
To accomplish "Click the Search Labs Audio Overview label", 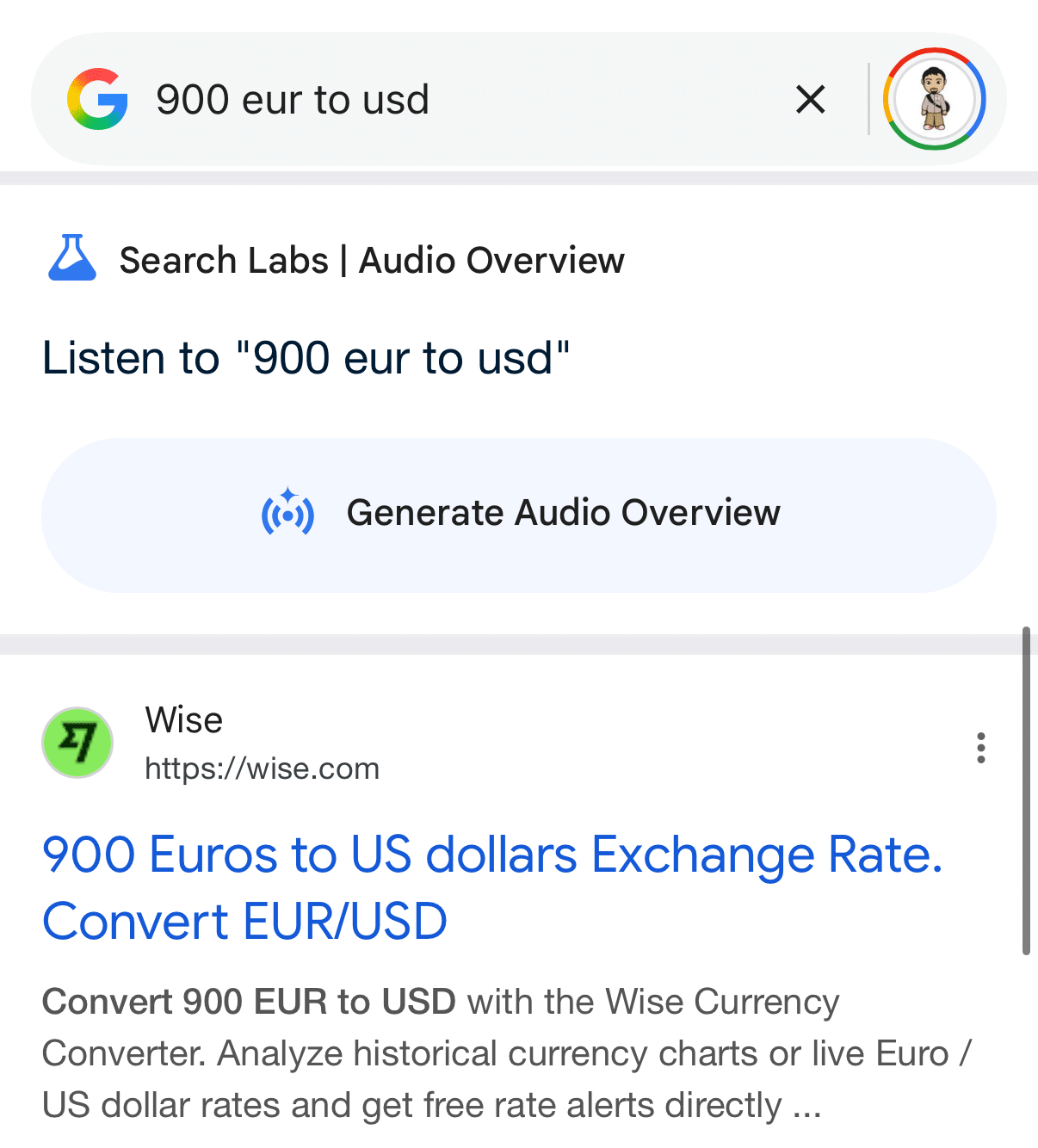I will click(372, 259).
